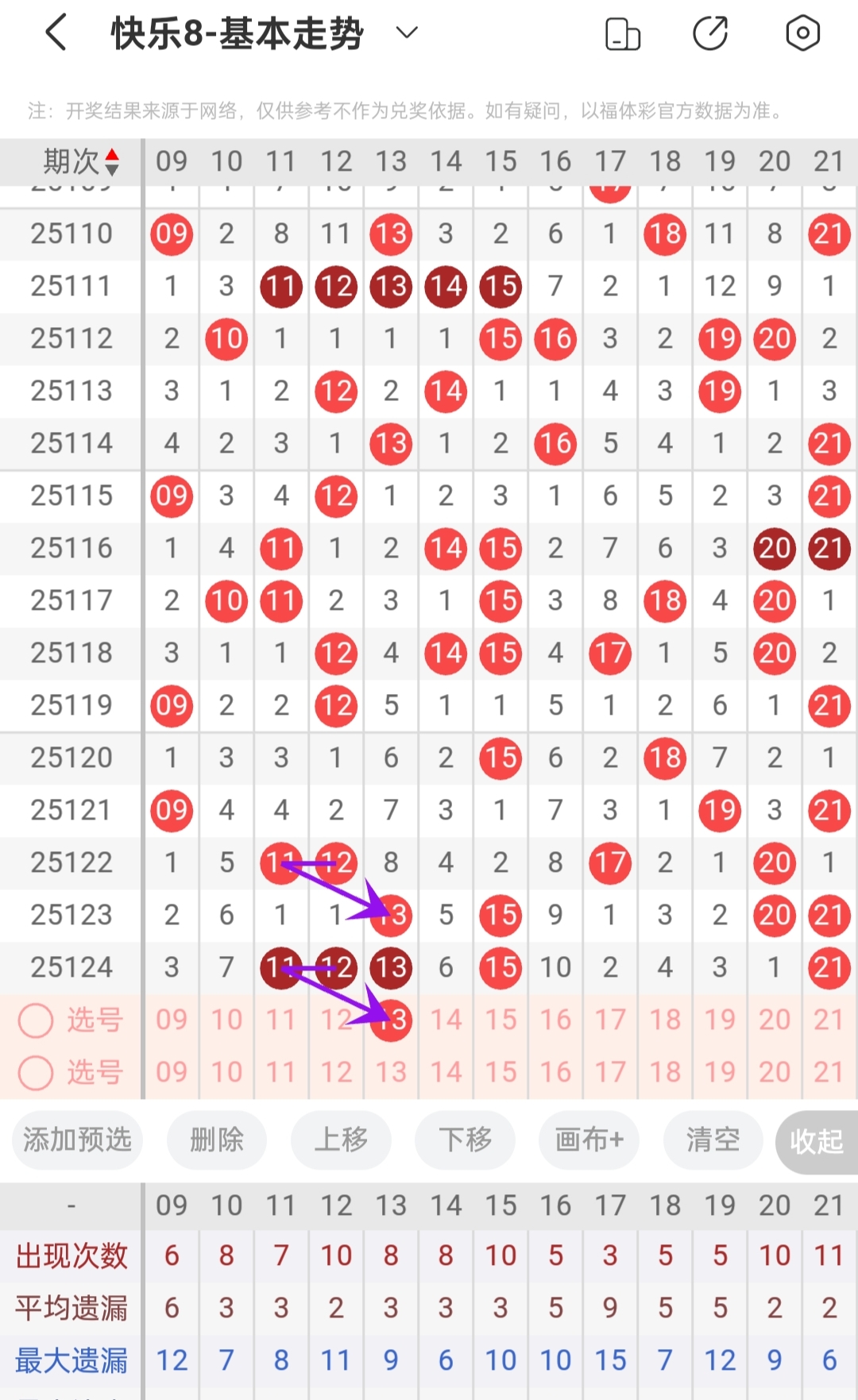
Task: Tap draw number 25124 in the period column
Action: point(70,967)
